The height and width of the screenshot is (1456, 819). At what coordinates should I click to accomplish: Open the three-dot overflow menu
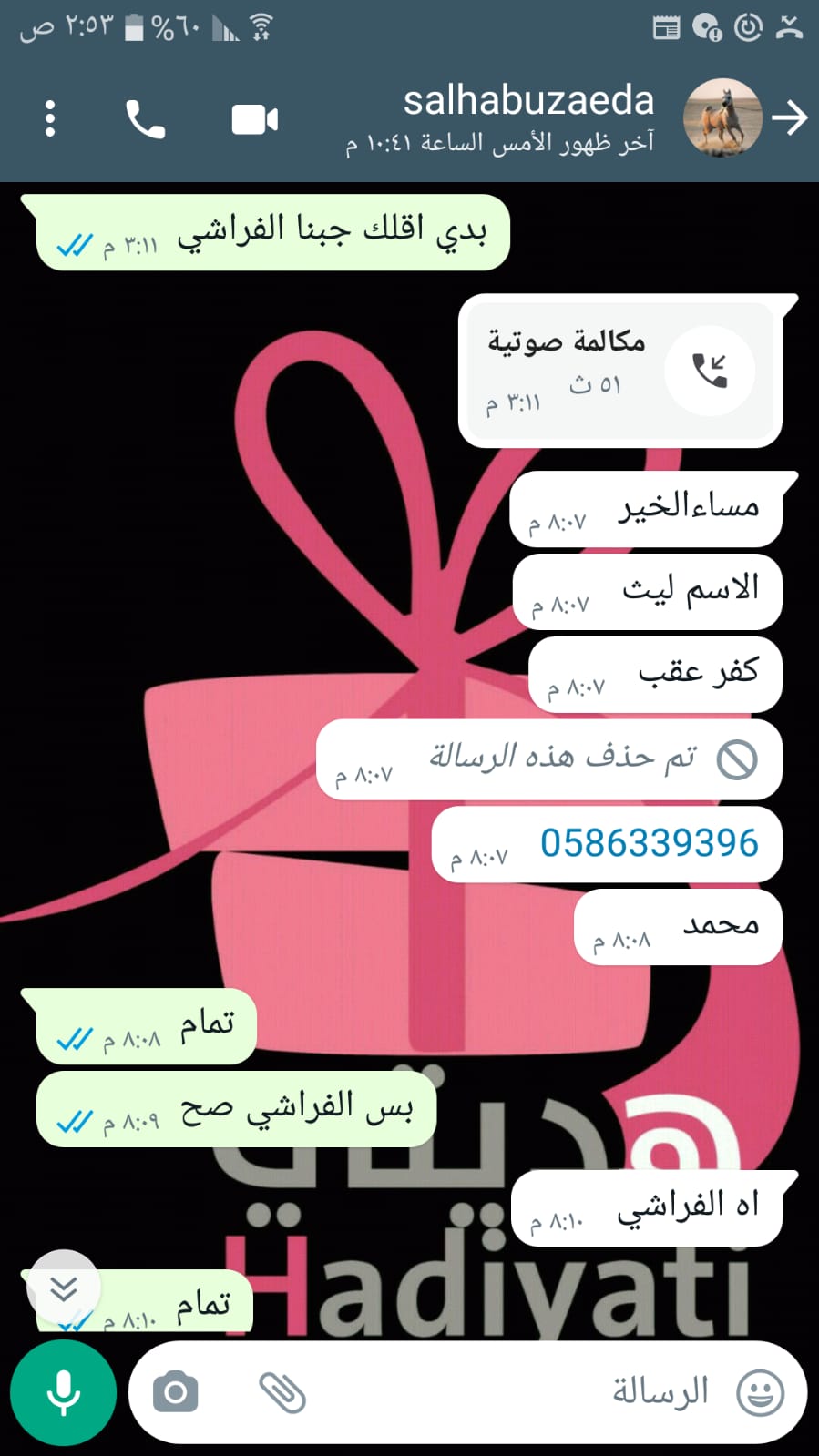pyautogui.click(x=50, y=119)
